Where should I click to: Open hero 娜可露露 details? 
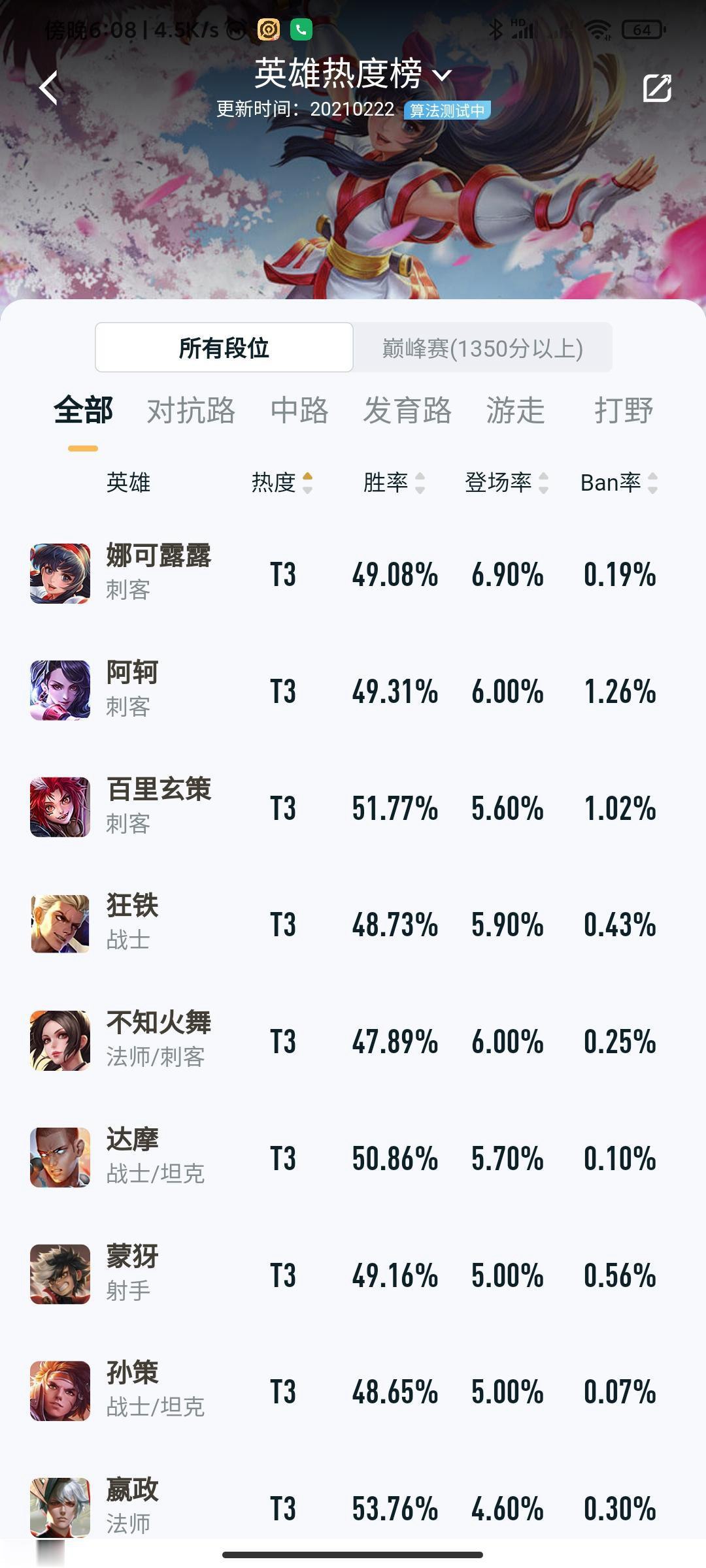pos(158,573)
